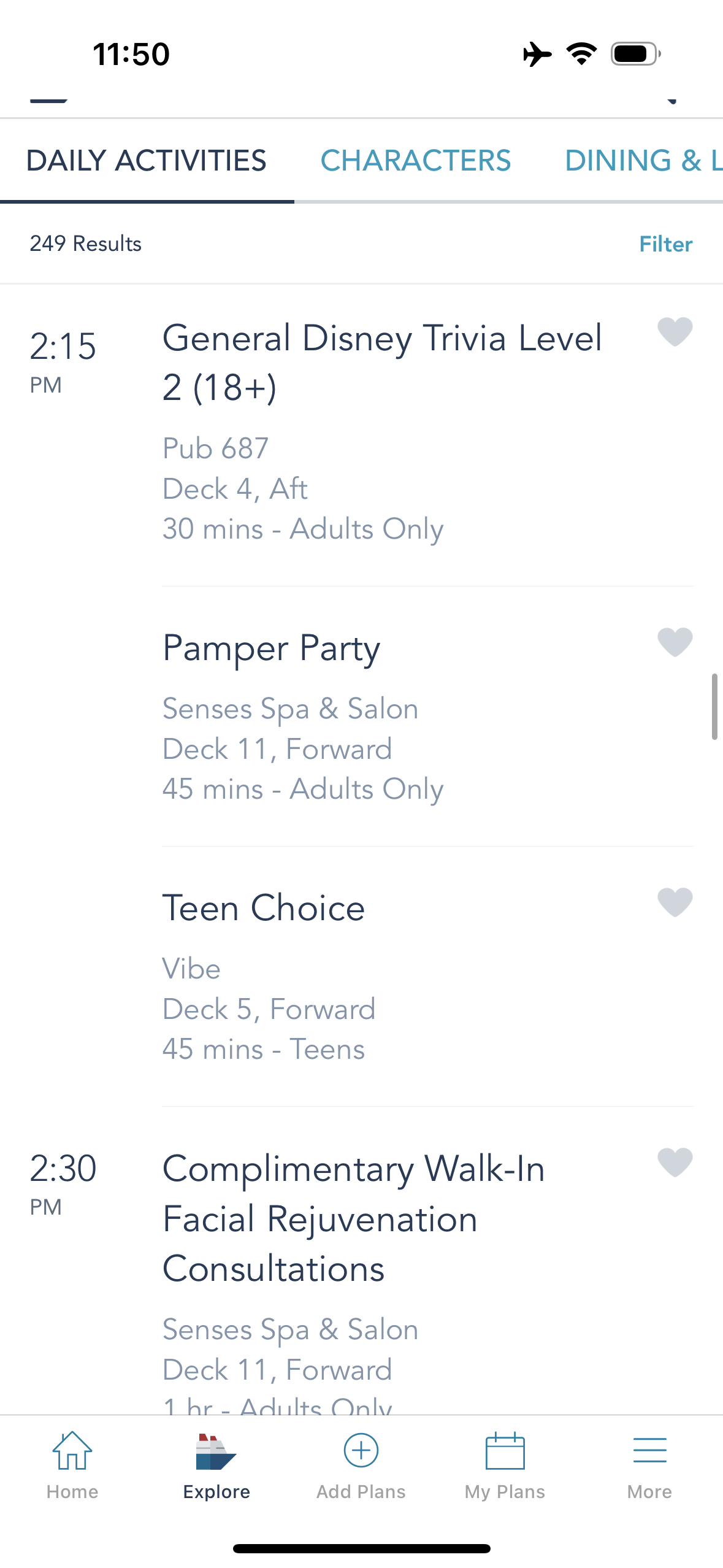Image resolution: width=723 pixels, height=1568 pixels.
Task: Switch to My Plans
Action: point(505,1464)
